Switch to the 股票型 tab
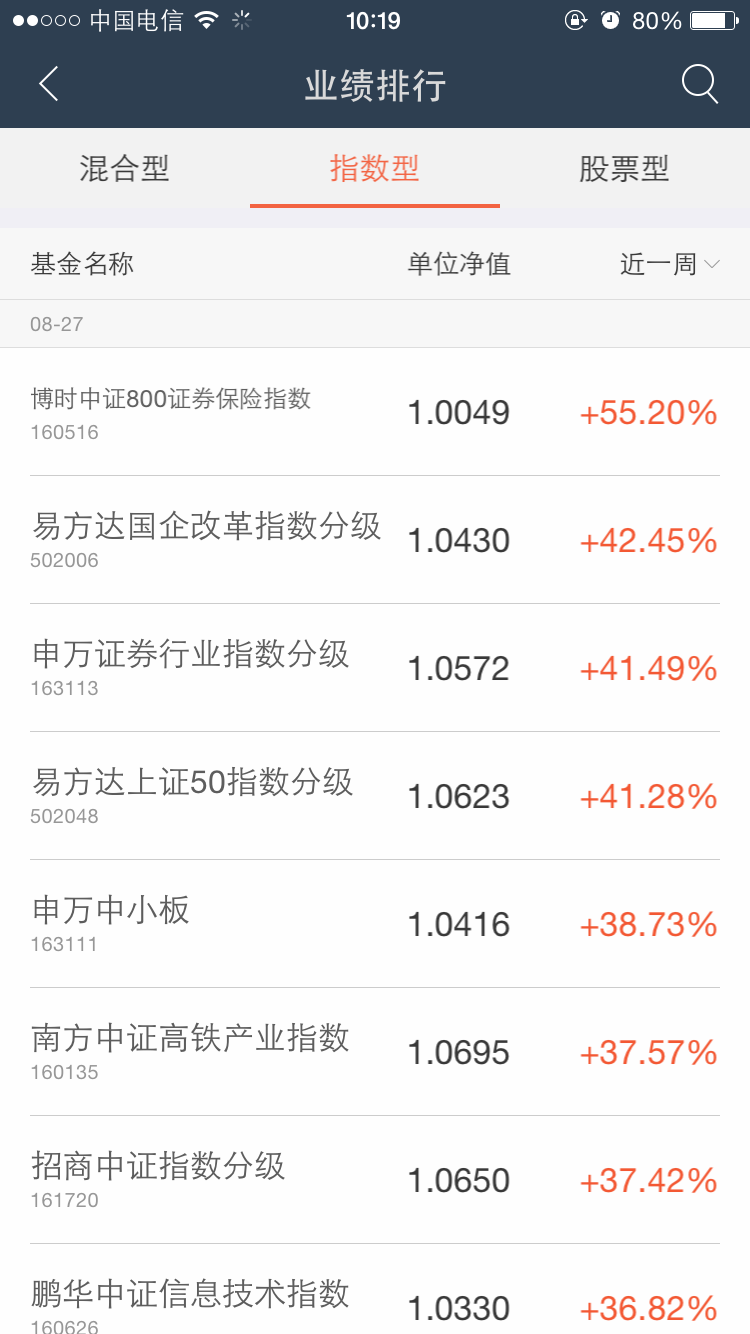Image resolution: width=750 pixels, height=1334 pixels. pos(624,168)
